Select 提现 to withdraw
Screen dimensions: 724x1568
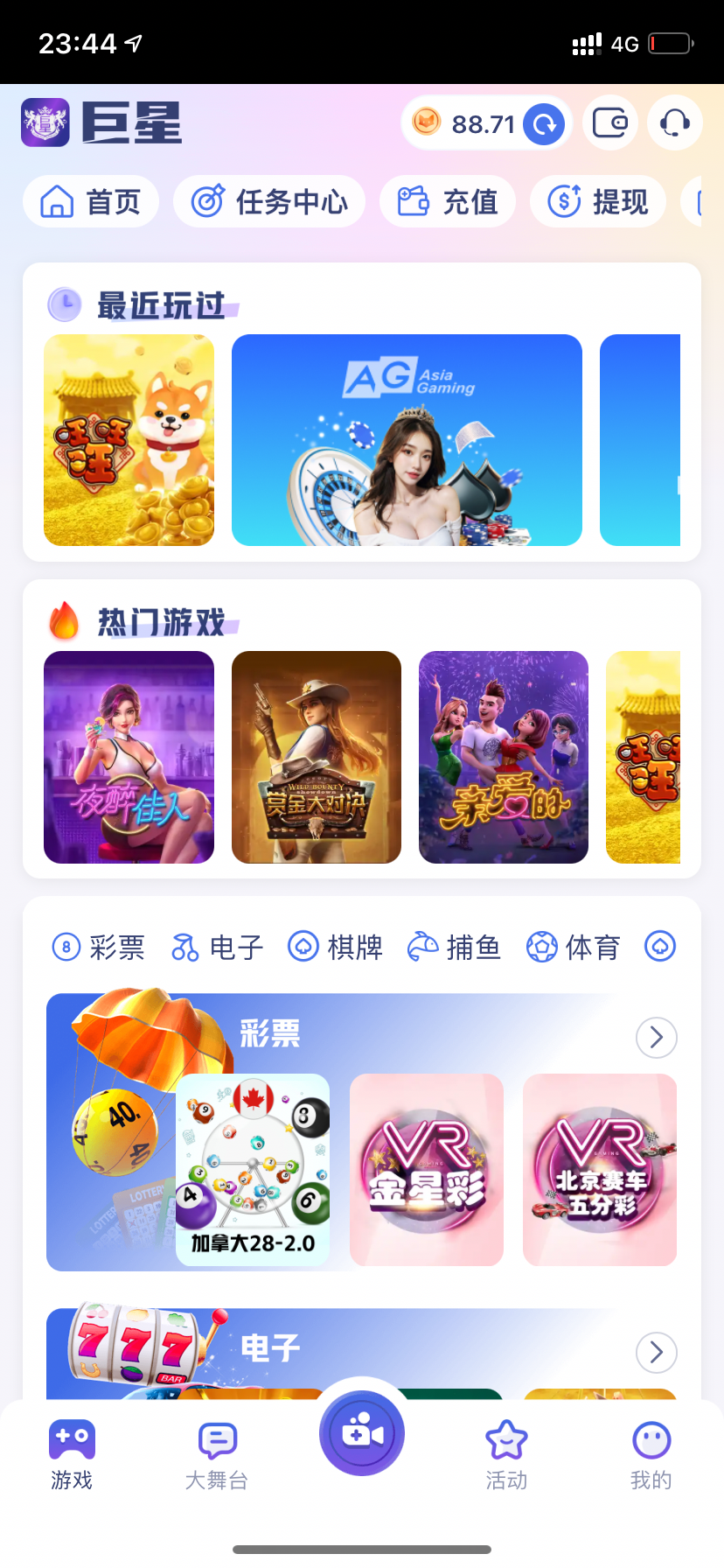598,202
